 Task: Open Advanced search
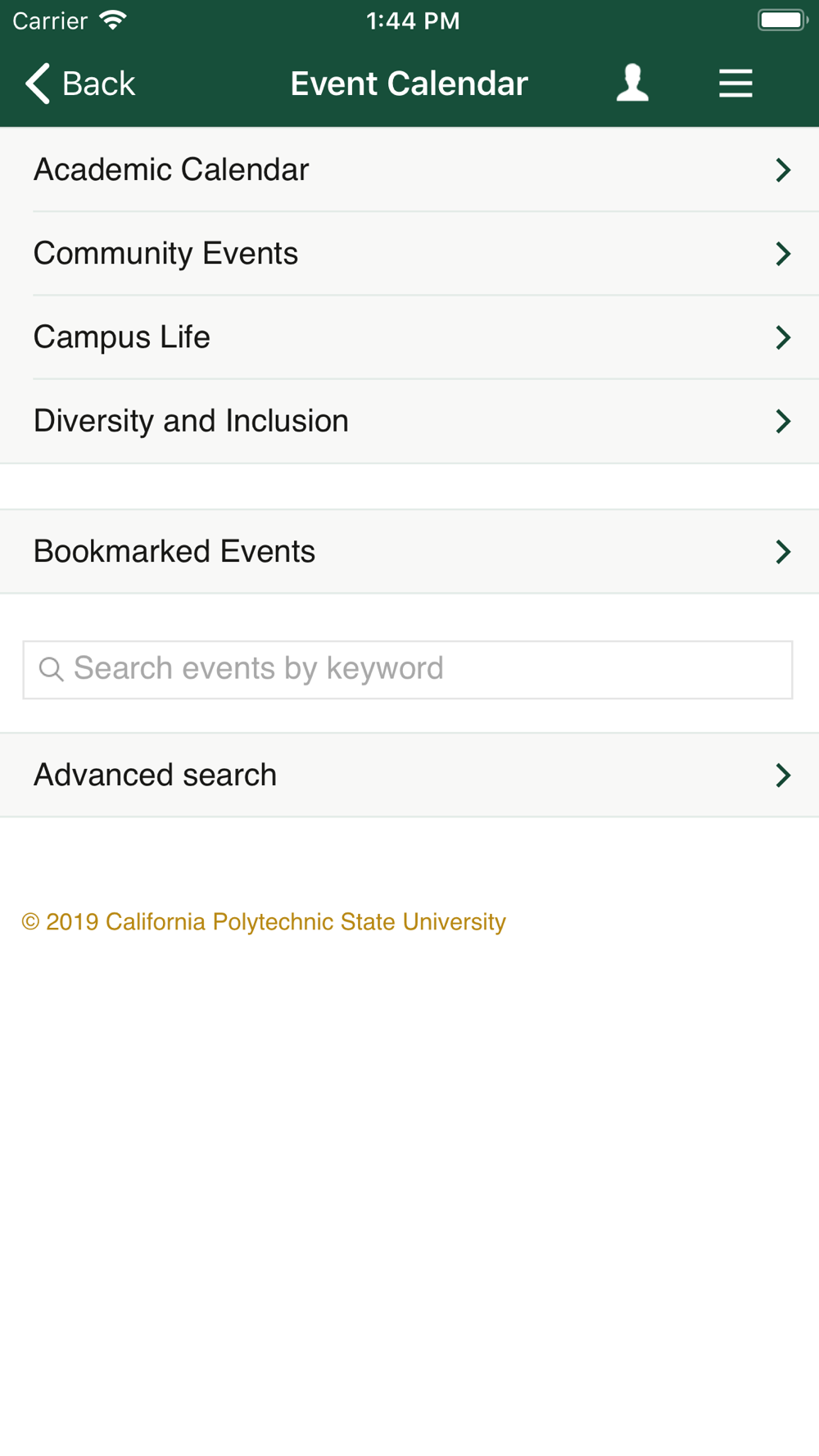[409, 775]
